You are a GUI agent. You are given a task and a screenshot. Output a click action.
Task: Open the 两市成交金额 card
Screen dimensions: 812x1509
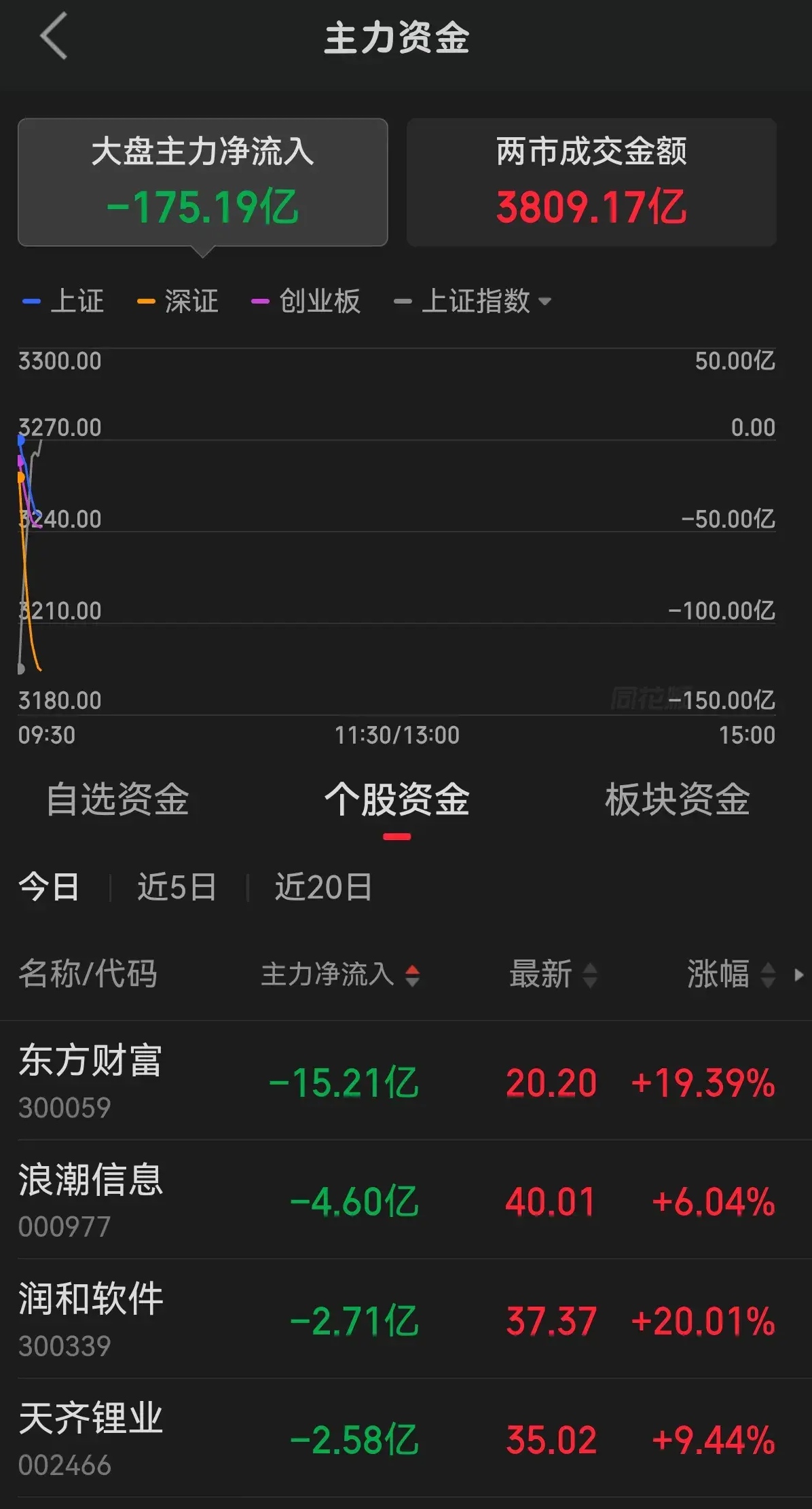click(591, 182)
